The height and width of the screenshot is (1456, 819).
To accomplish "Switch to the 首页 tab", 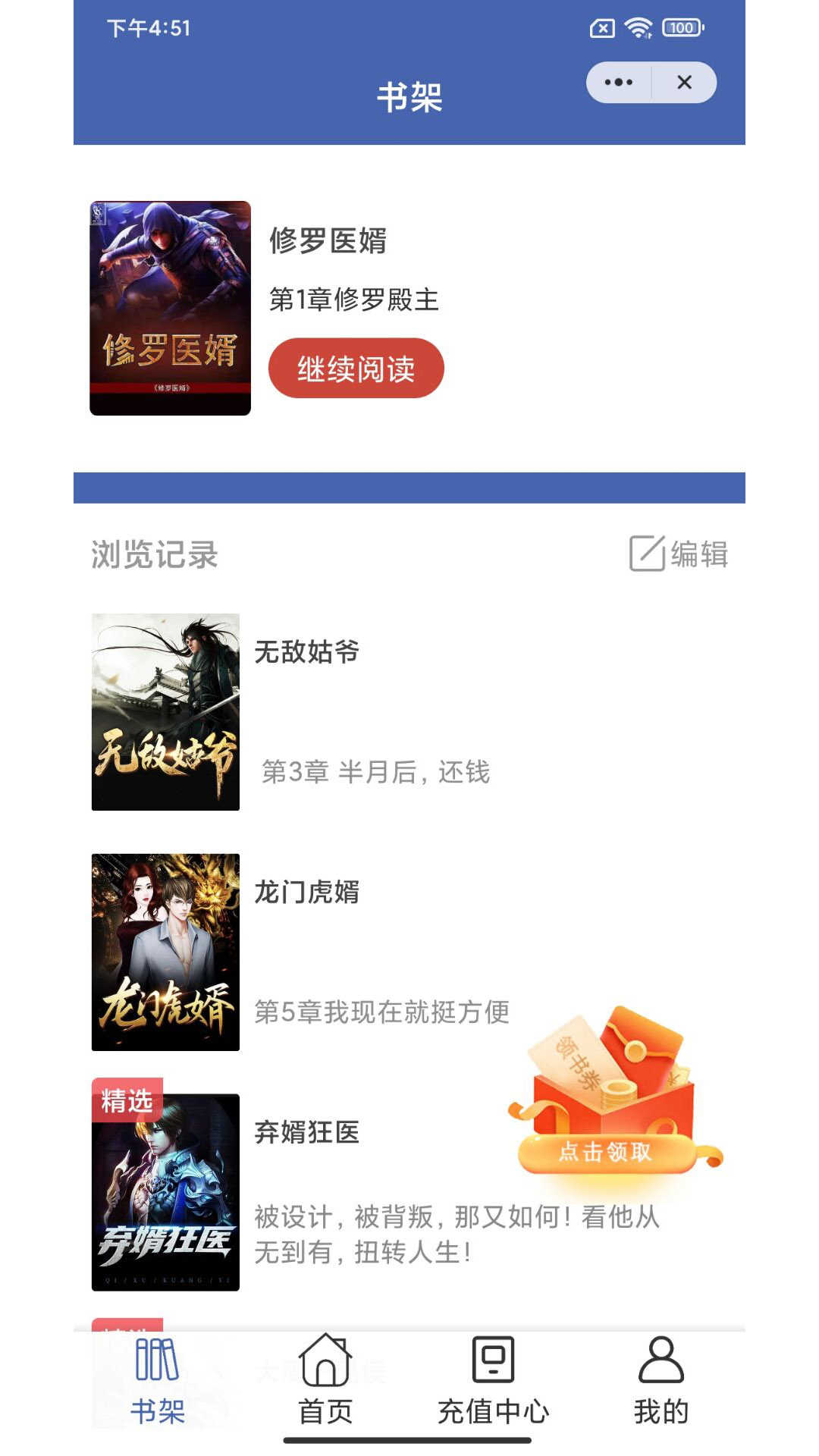I will click(x=325, y=1380).
